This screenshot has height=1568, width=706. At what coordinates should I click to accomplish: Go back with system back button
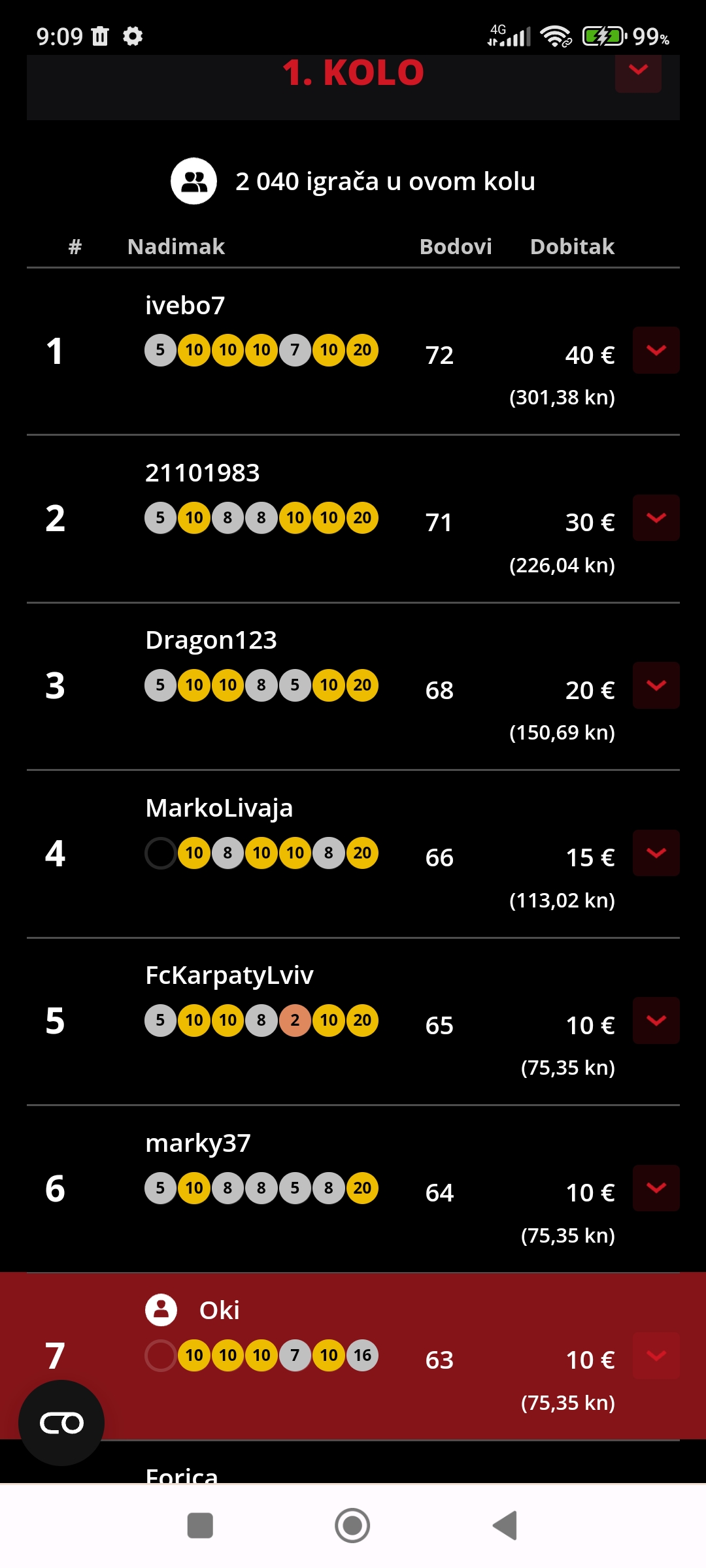coord(505,1526)
